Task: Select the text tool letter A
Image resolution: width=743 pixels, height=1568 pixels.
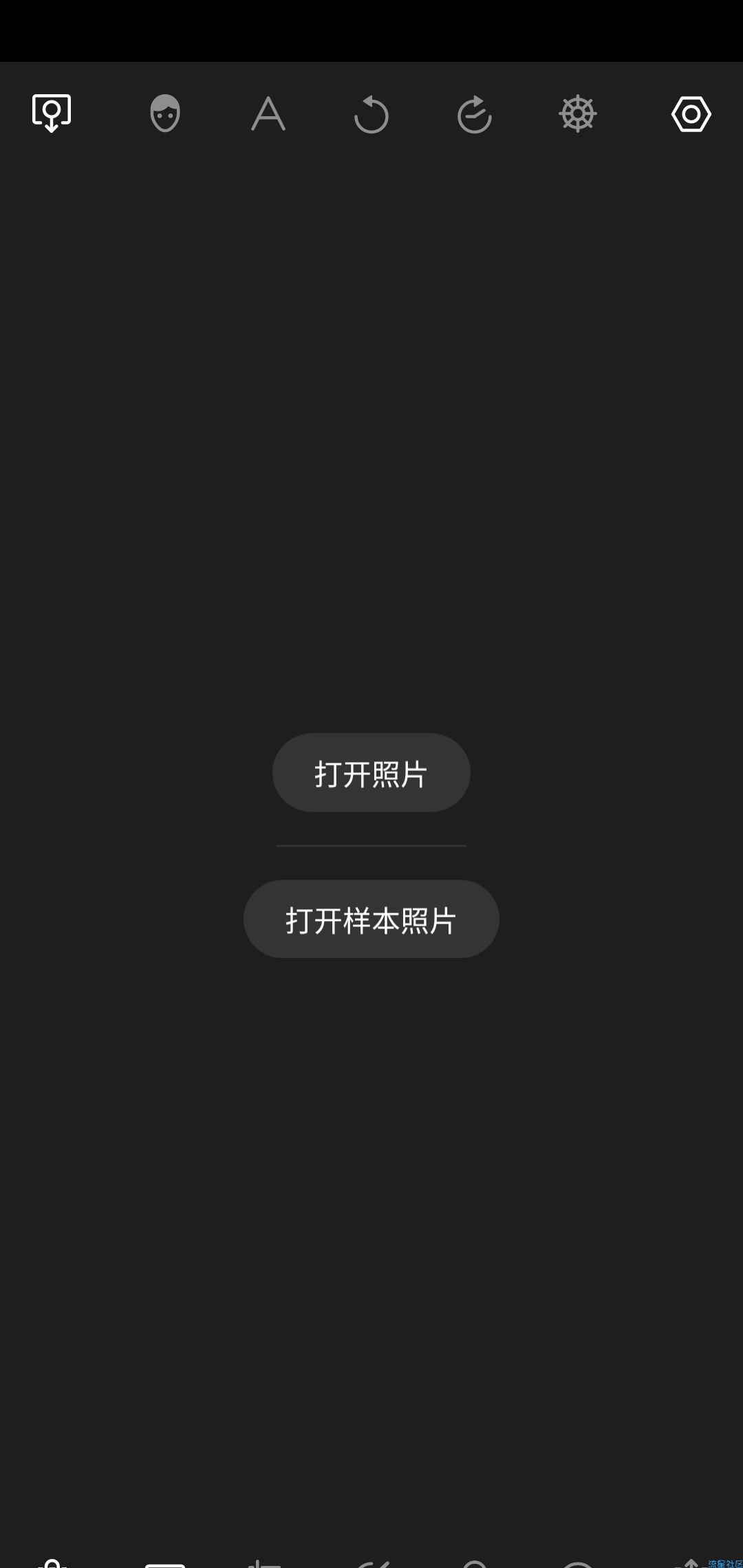Action: [268, 113]
